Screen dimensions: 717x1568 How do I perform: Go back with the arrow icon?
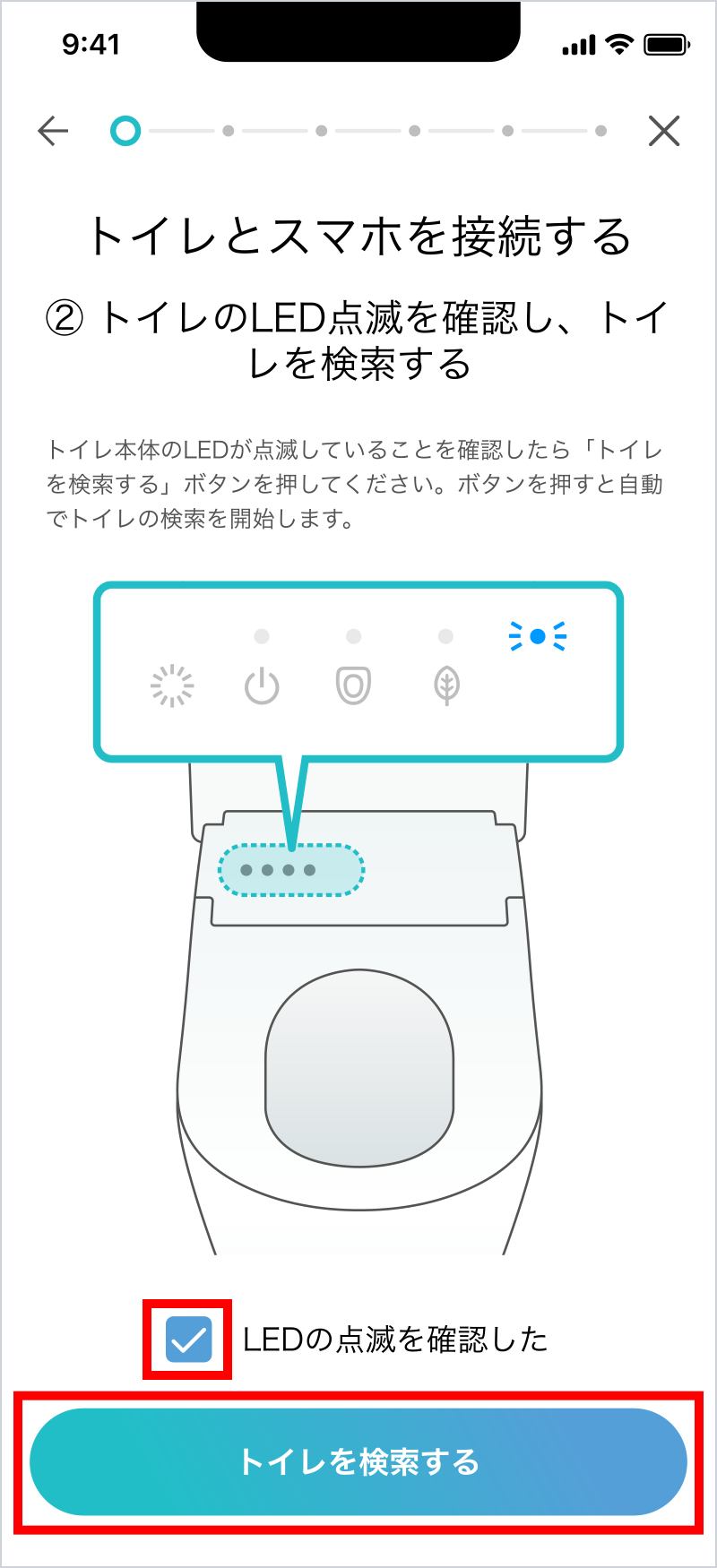[53, 131]
